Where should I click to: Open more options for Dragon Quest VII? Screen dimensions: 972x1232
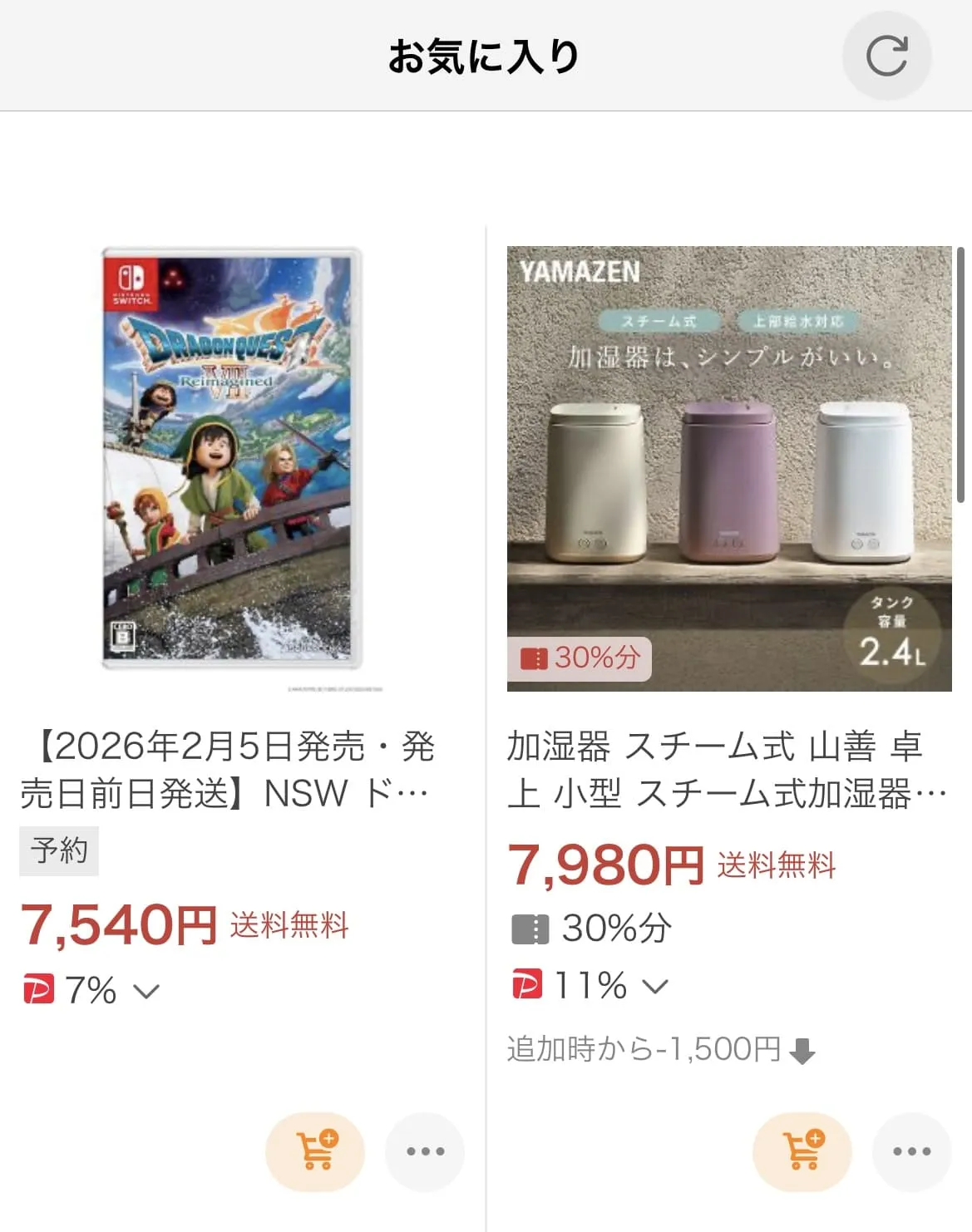click(x=425, y=1151)
